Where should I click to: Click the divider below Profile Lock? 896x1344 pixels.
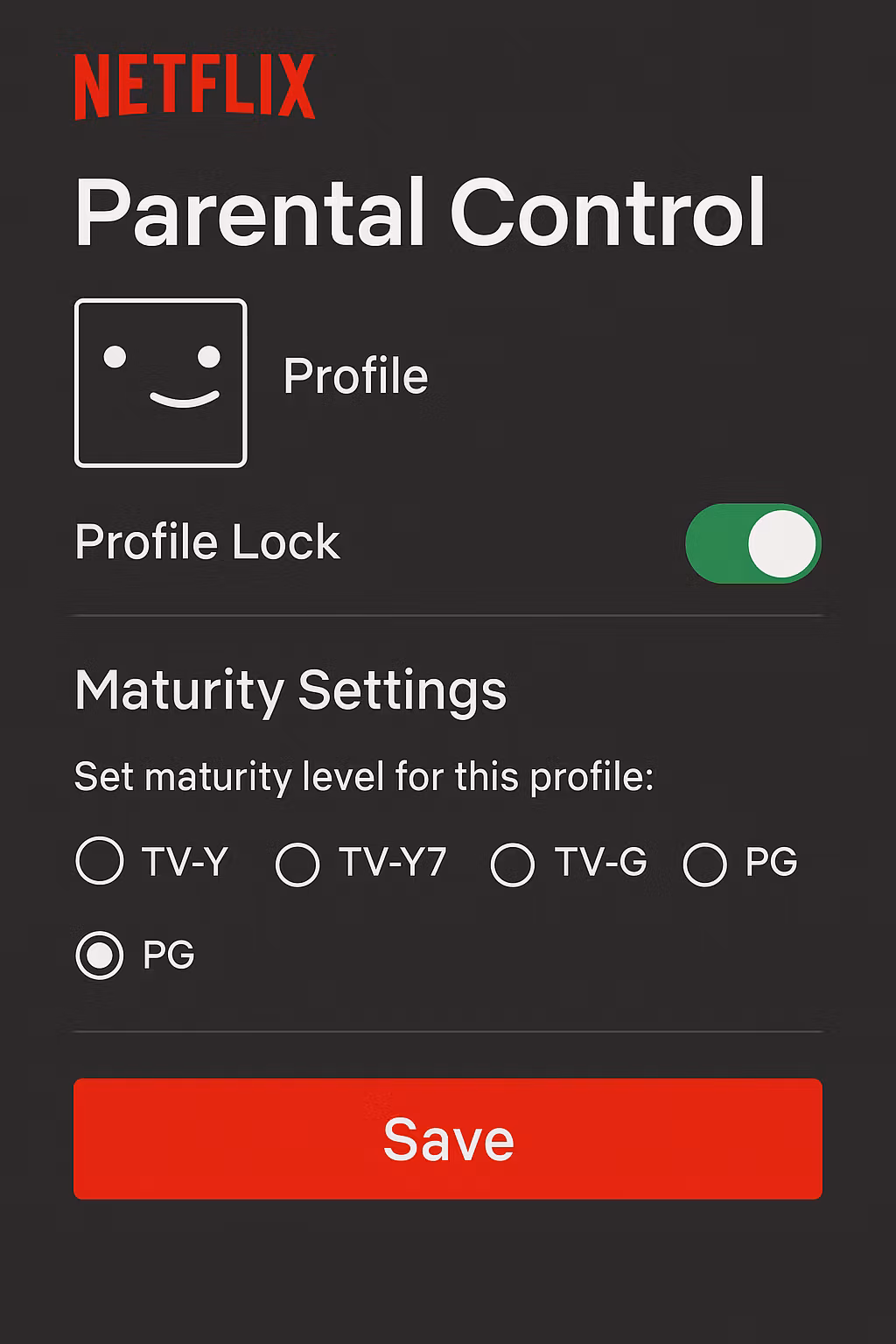pyautogui.click(x=448, y=613)
